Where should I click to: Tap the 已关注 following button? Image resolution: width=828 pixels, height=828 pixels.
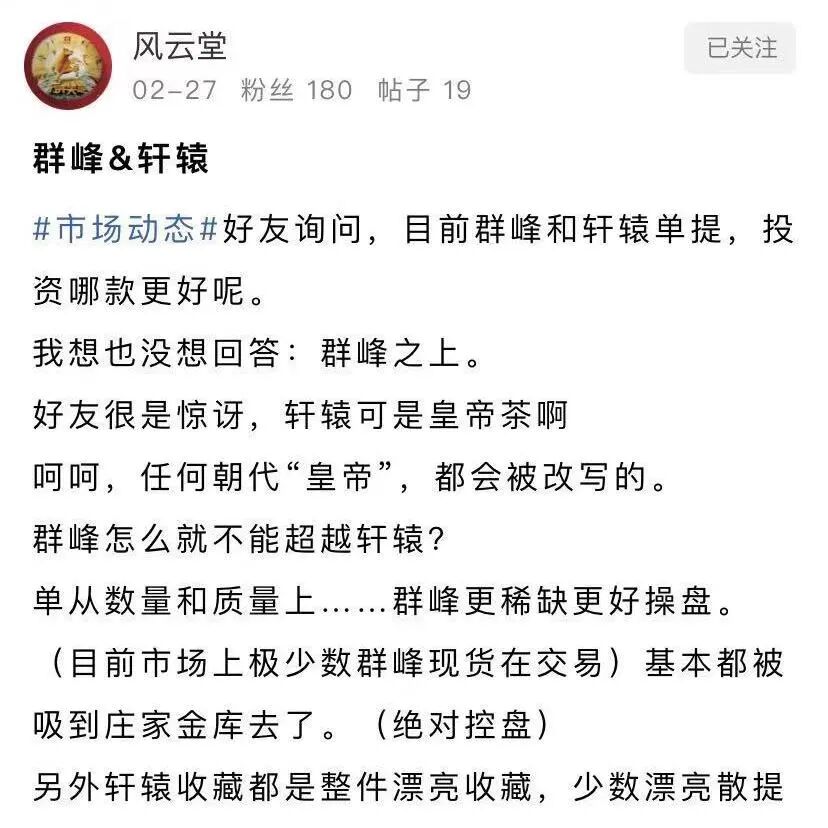pos(740,48)
